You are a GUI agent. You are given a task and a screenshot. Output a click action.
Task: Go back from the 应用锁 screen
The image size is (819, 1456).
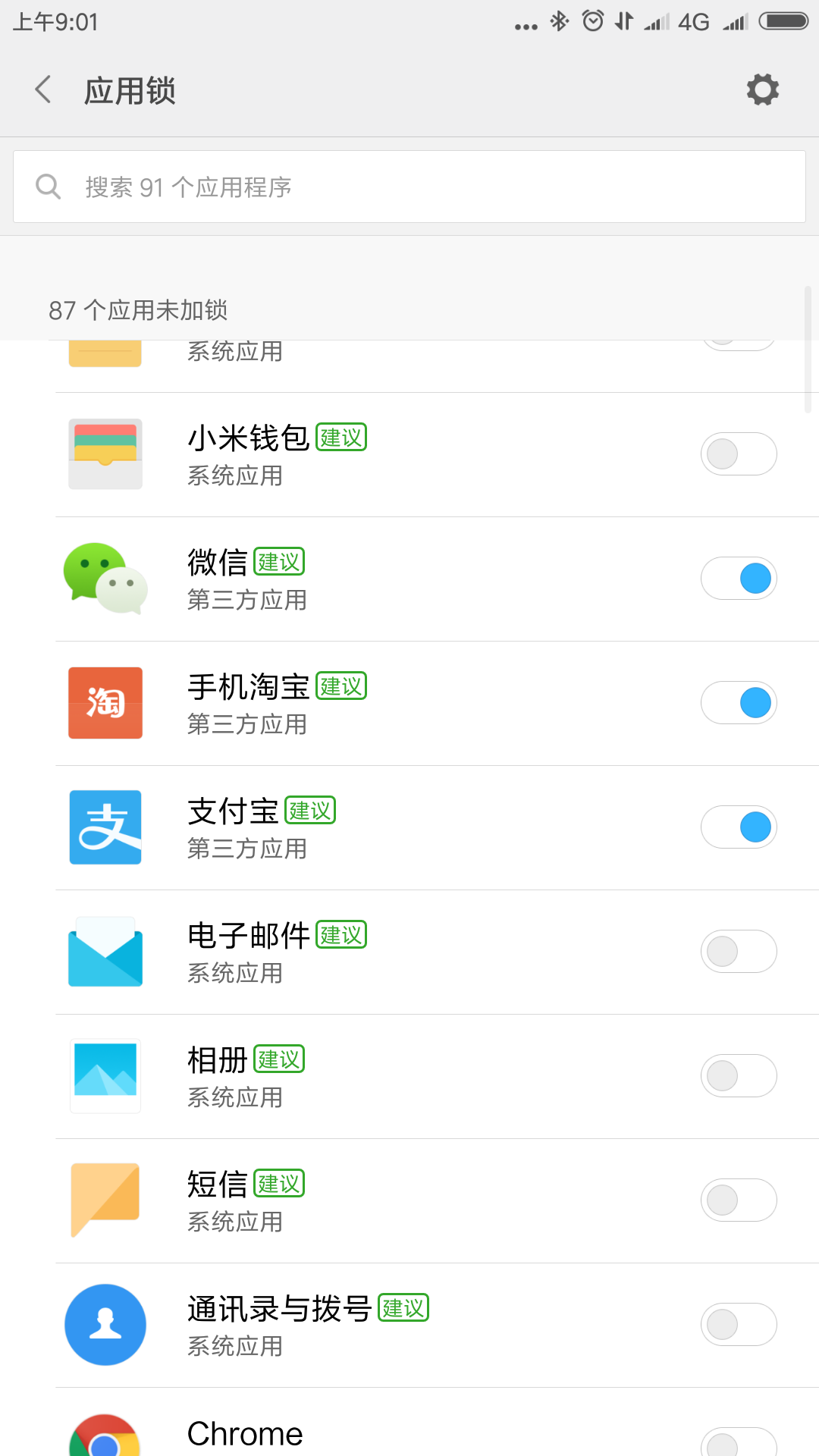click(44, 89)
